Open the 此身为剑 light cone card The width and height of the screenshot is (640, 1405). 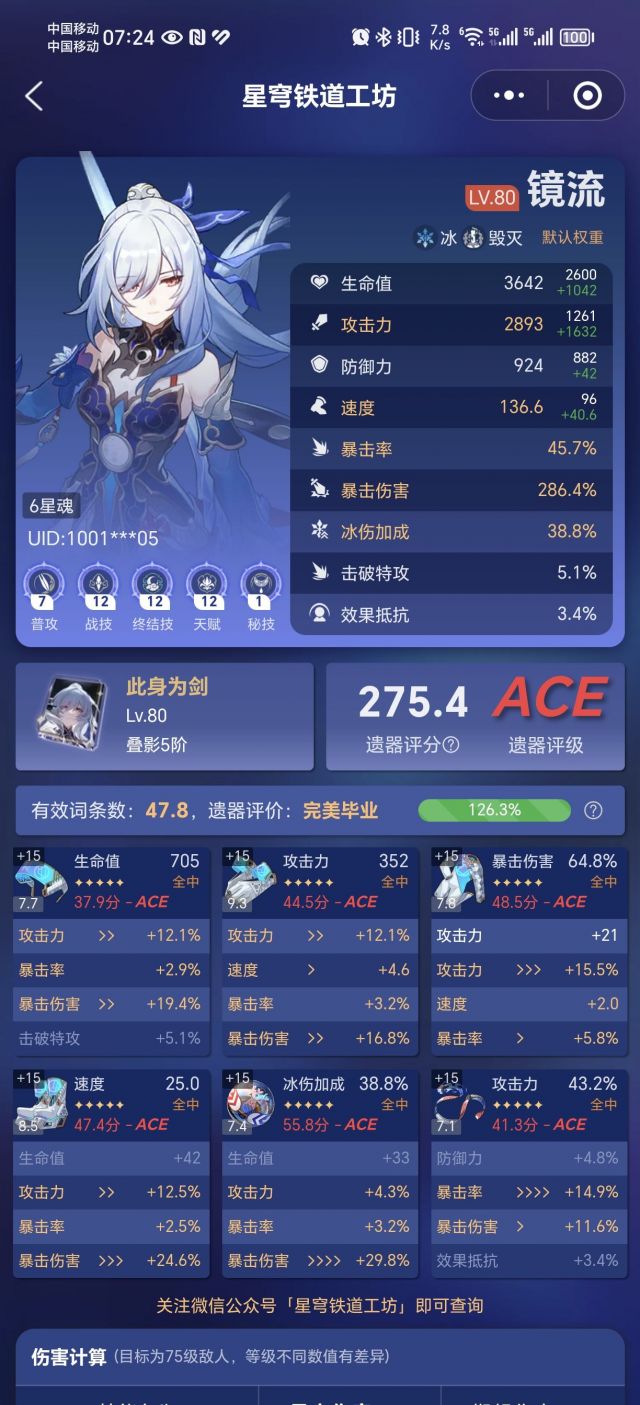(164, 716)
